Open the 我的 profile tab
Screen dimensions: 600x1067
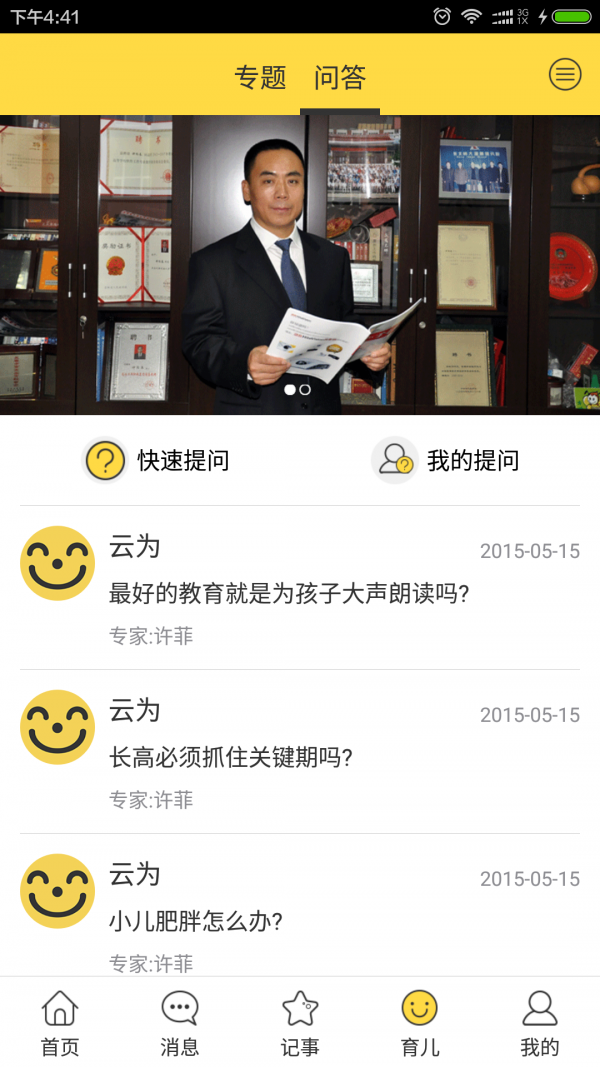point(540,1023)
